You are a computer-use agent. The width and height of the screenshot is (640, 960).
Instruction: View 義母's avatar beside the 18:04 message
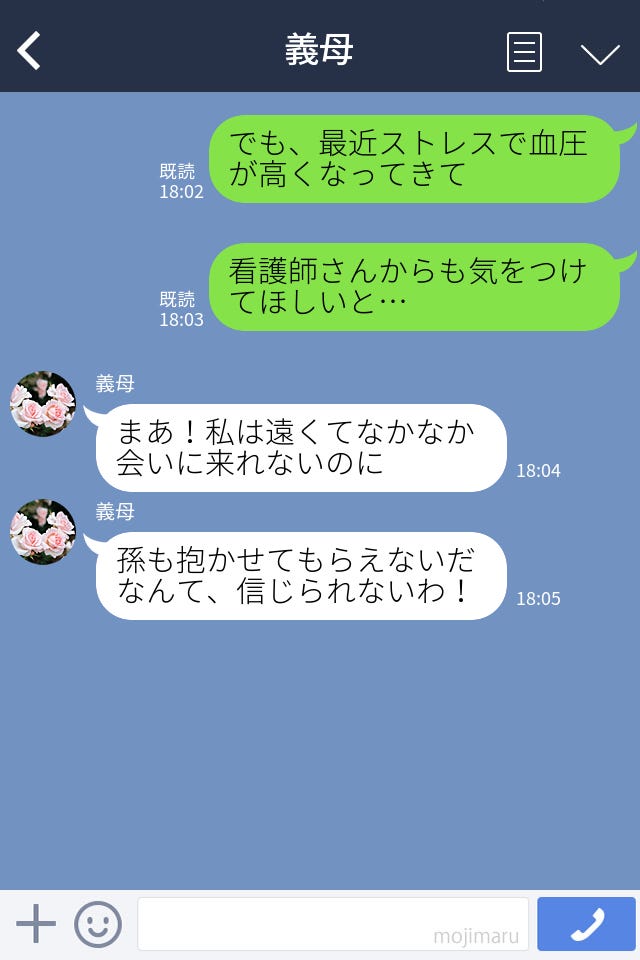point(43,404)
